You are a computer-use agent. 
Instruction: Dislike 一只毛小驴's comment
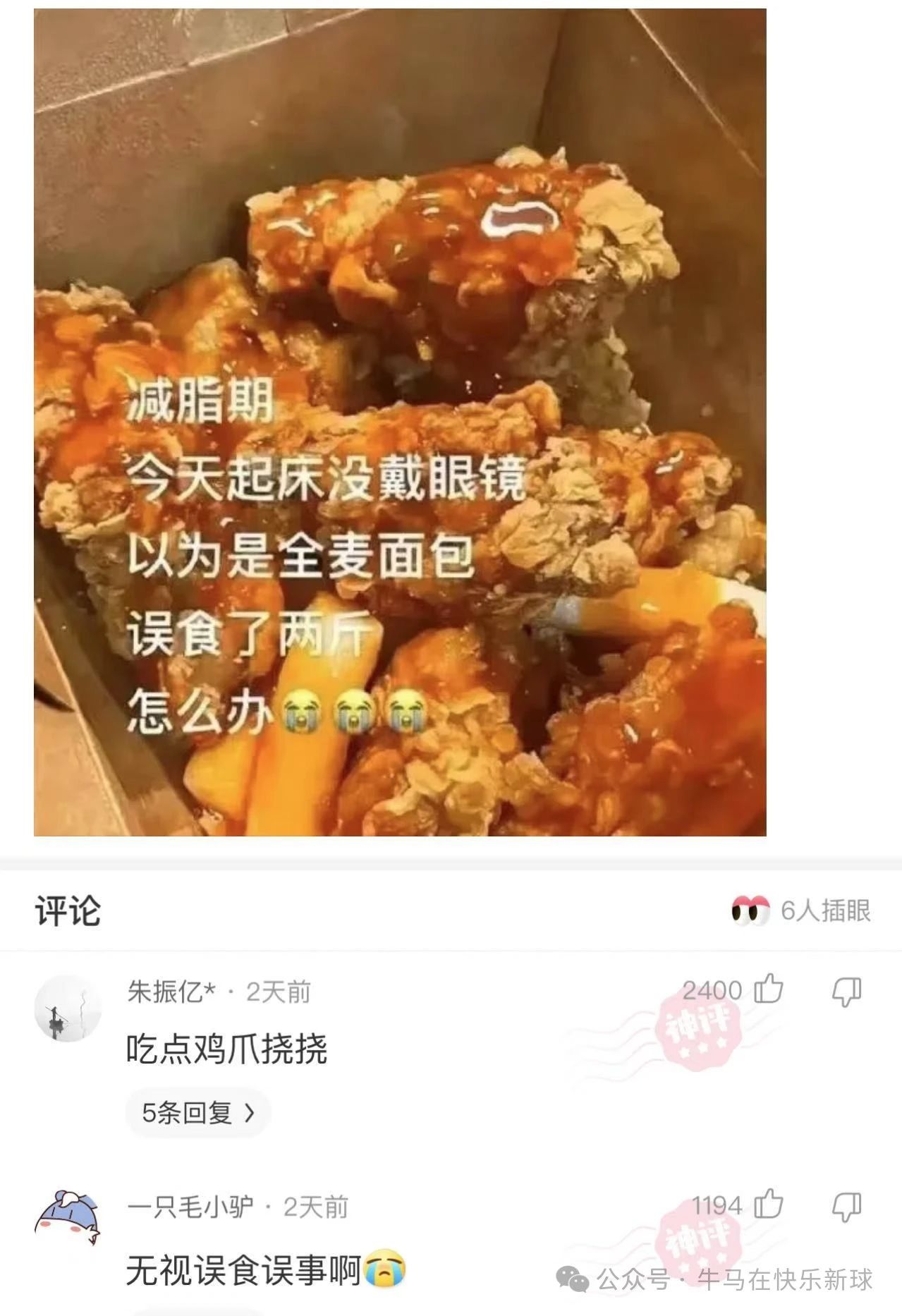(846, 1207)
